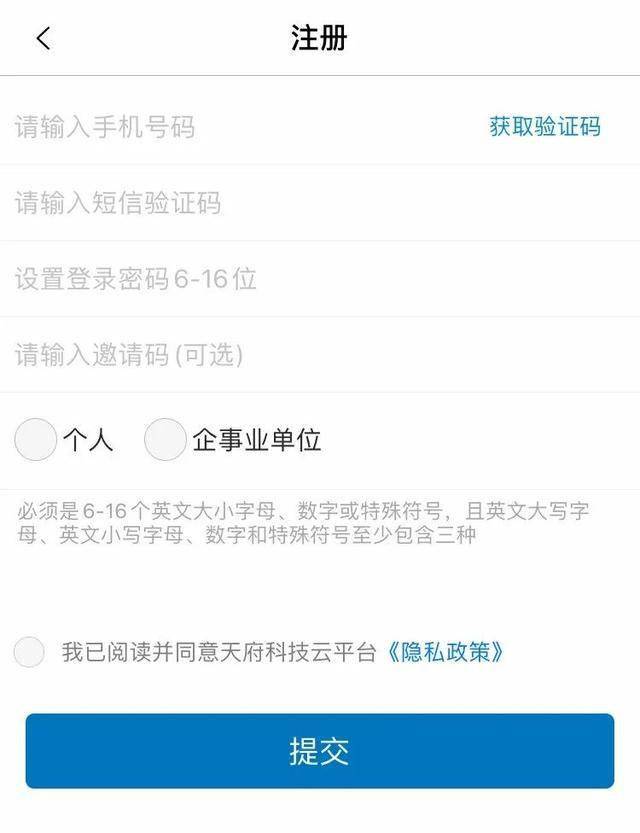Submit registration with the 提交 button
The image size is (640, 833).
[x=319, y=751]
